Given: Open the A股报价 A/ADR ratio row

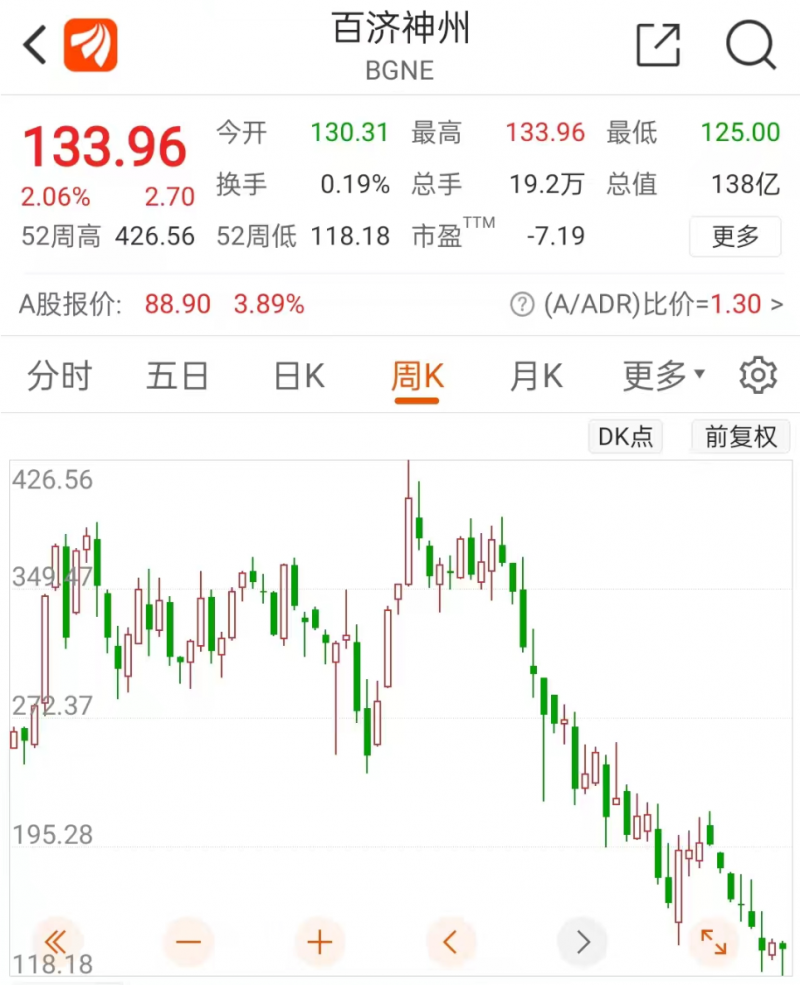Looking at the screenshot, I should point(400,304).
